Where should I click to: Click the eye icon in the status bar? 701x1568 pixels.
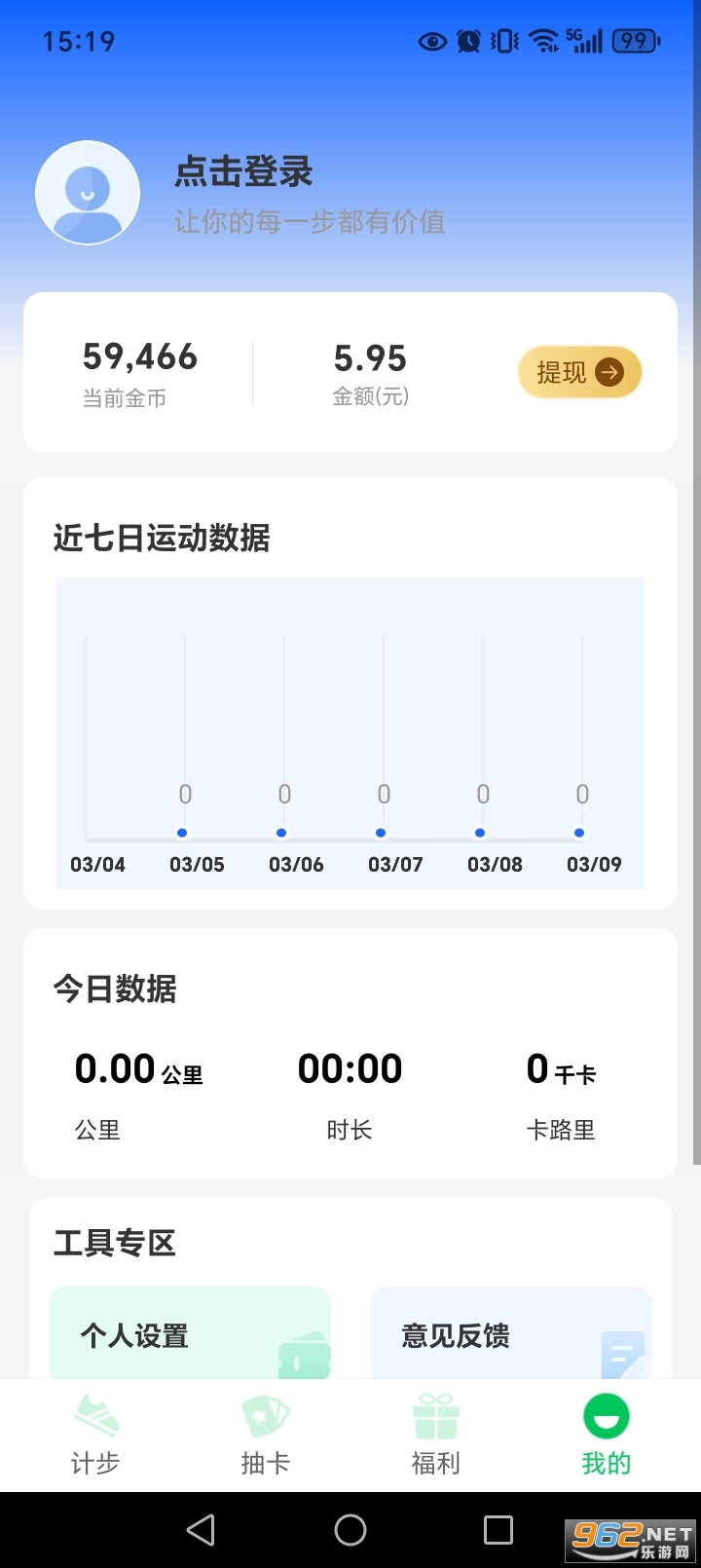point(431,41)
